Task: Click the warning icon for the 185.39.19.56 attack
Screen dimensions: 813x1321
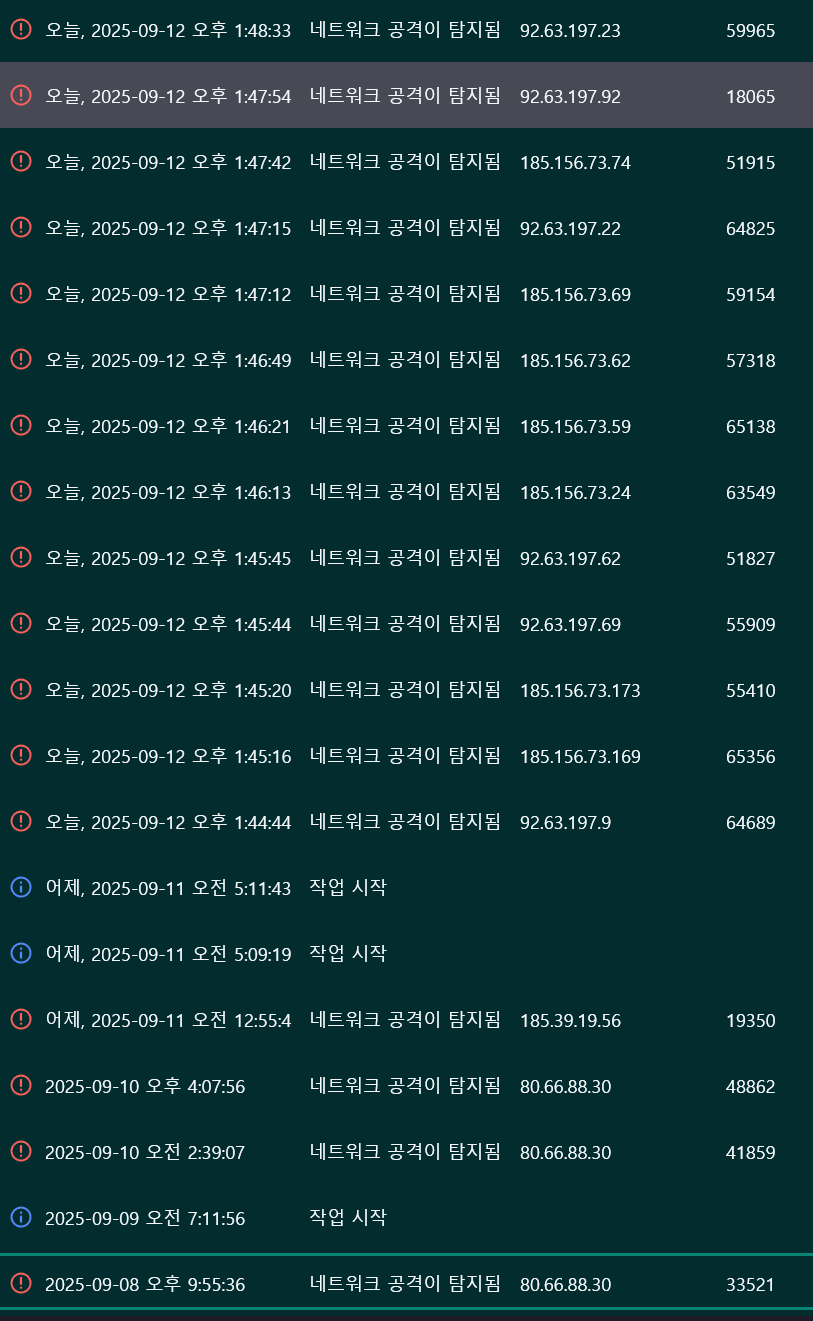Action: [21, 1020]
